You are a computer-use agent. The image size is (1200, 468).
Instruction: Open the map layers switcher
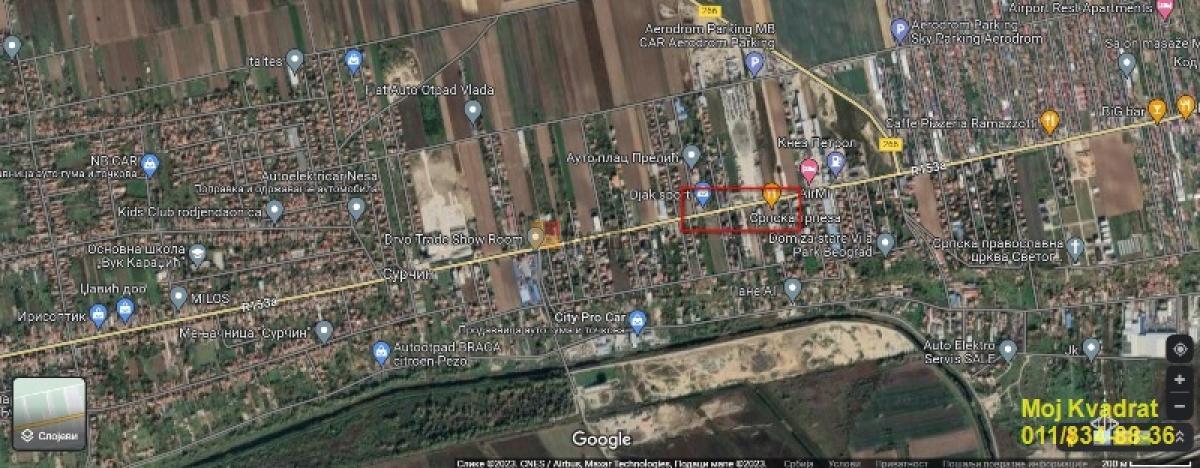49,413
